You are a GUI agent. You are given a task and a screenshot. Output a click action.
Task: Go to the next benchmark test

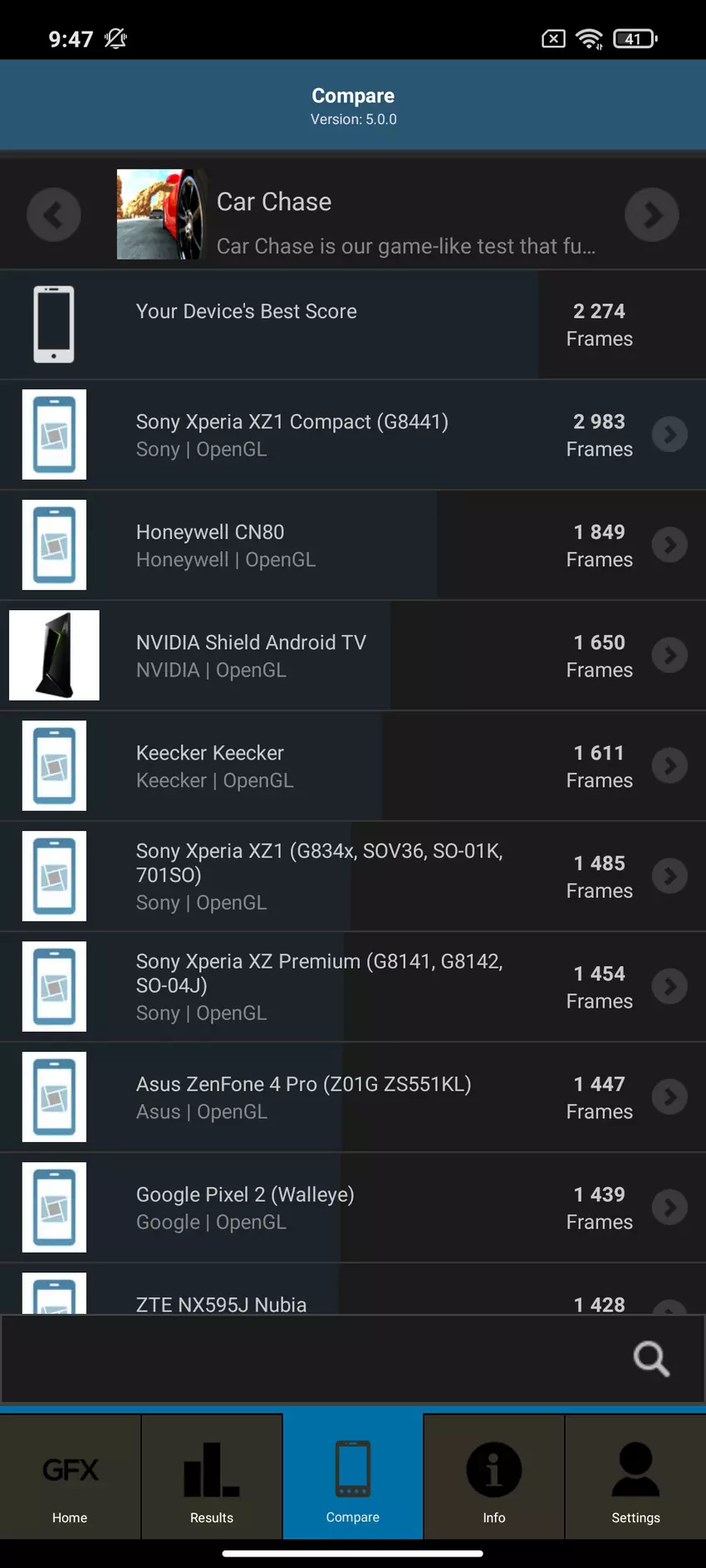tap(652, 215)
